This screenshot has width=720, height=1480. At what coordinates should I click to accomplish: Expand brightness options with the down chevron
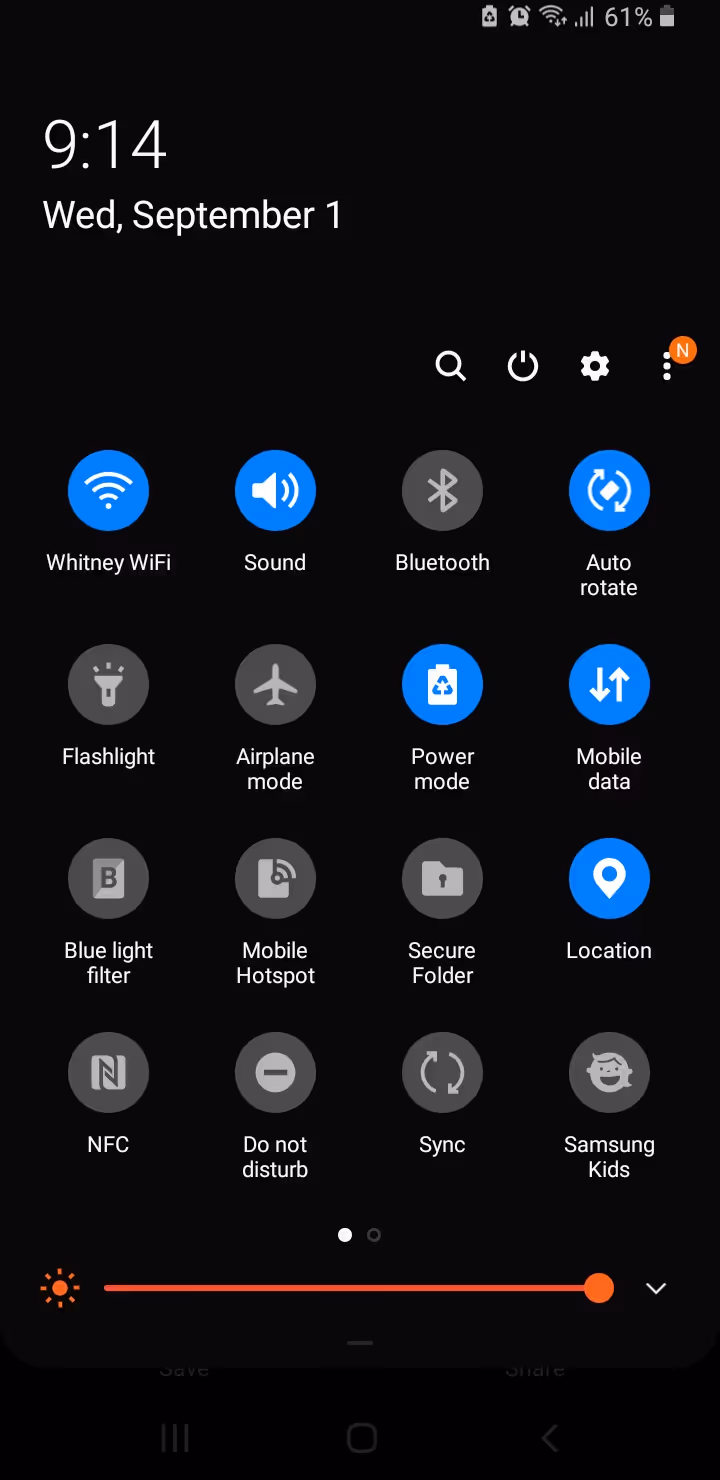click(x=656, y=1288)
